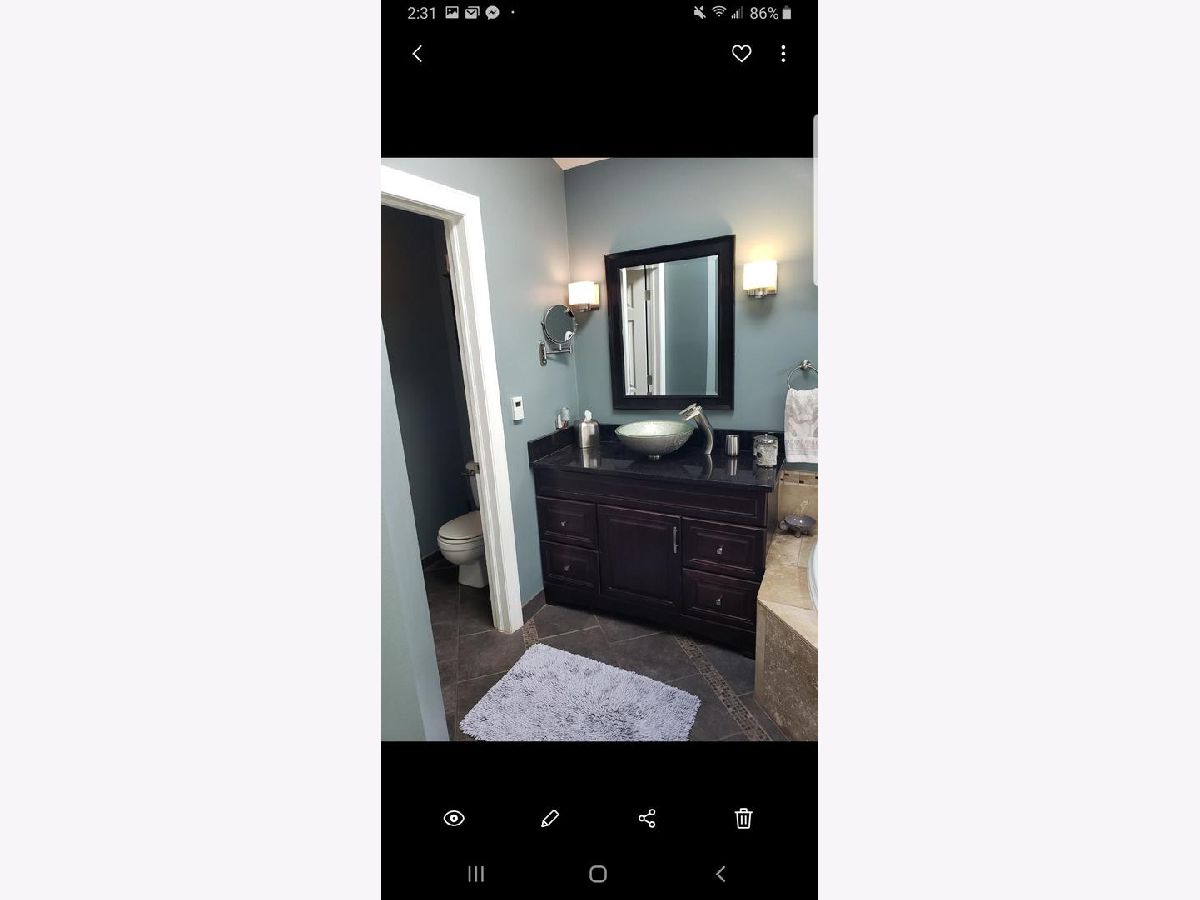
Task: Open recent apps from navigation bar
Action: [476, 874]
